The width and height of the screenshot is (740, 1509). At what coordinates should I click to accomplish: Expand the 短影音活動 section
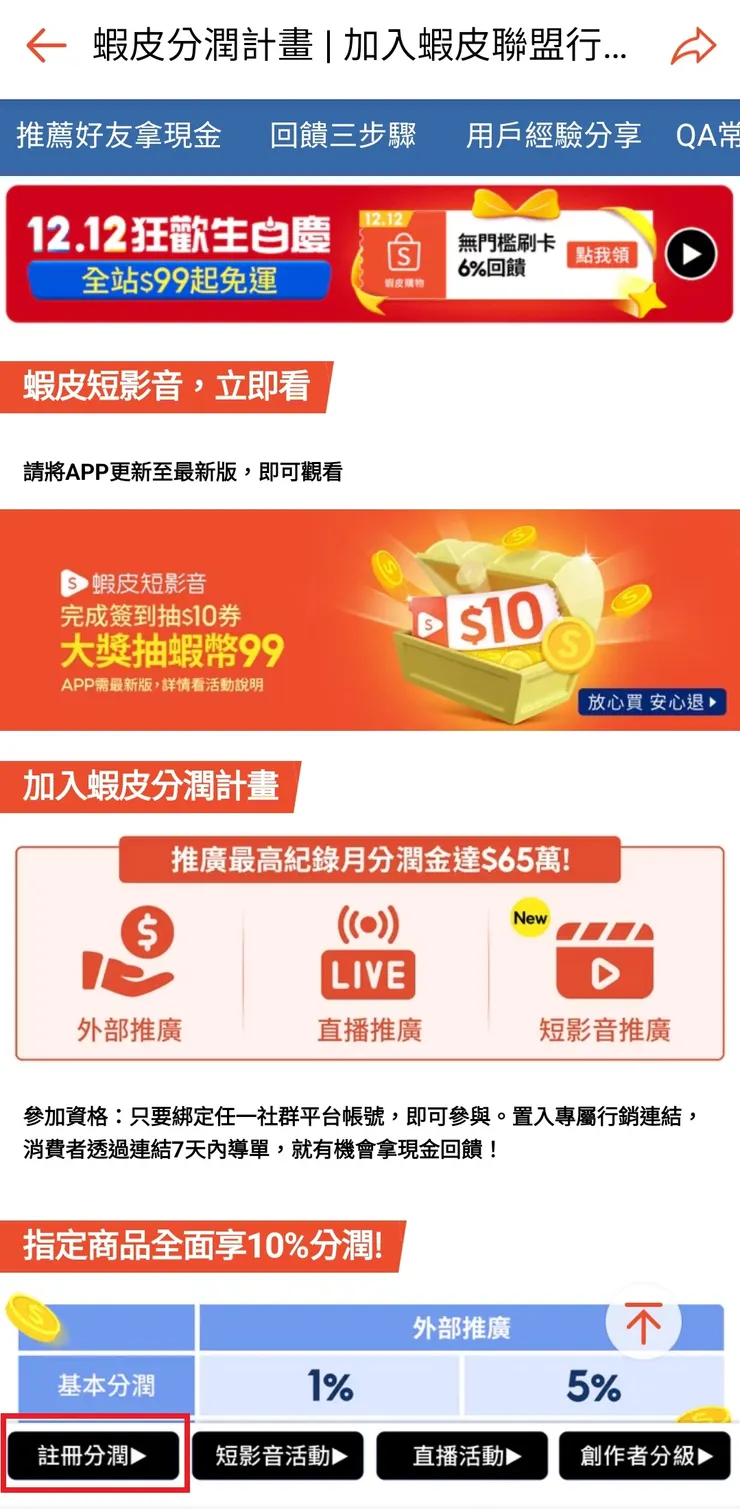point(278,1457)
